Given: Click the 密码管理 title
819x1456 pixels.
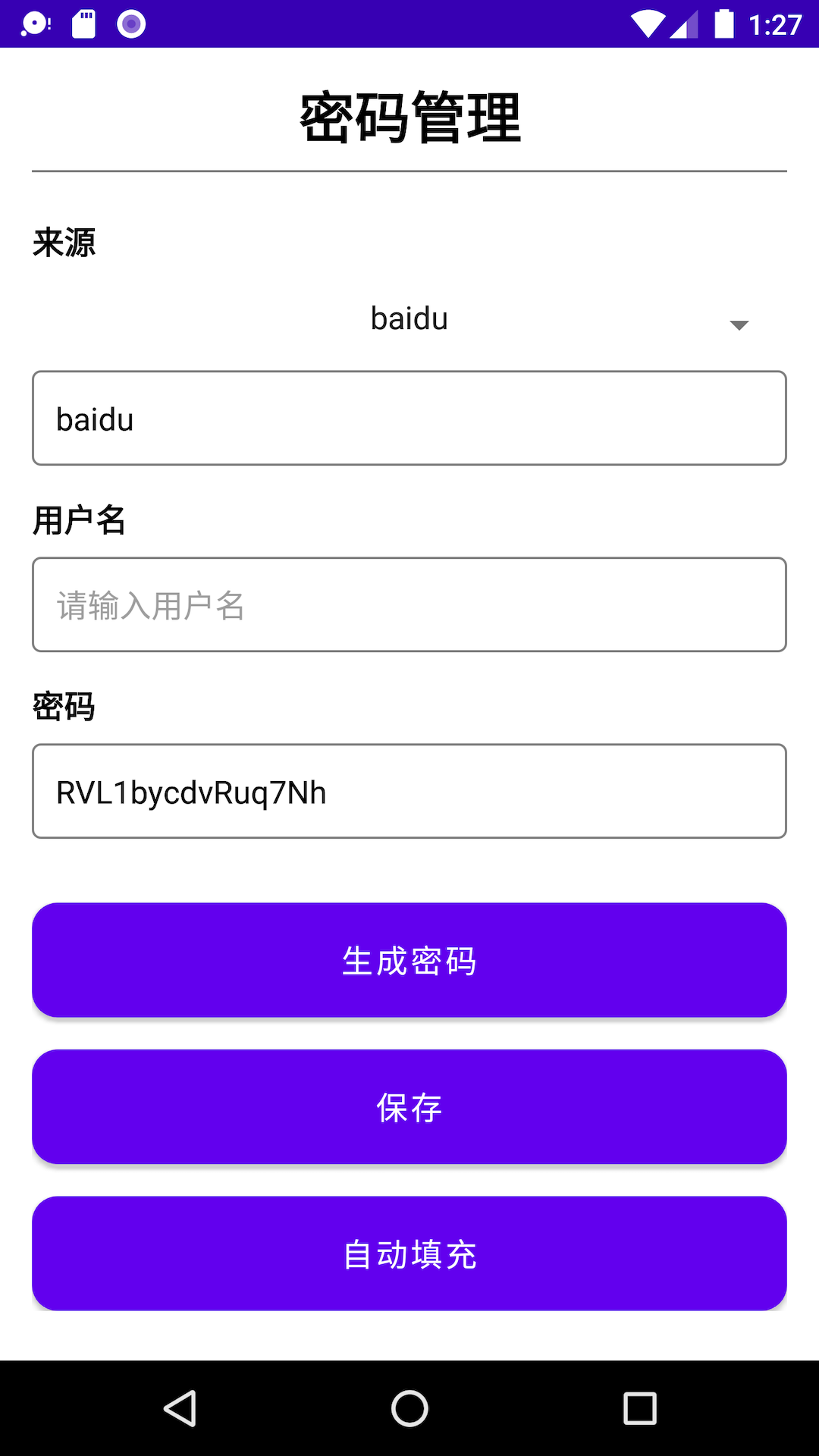Looking at the screenshot, I should (x=409, y=115).
